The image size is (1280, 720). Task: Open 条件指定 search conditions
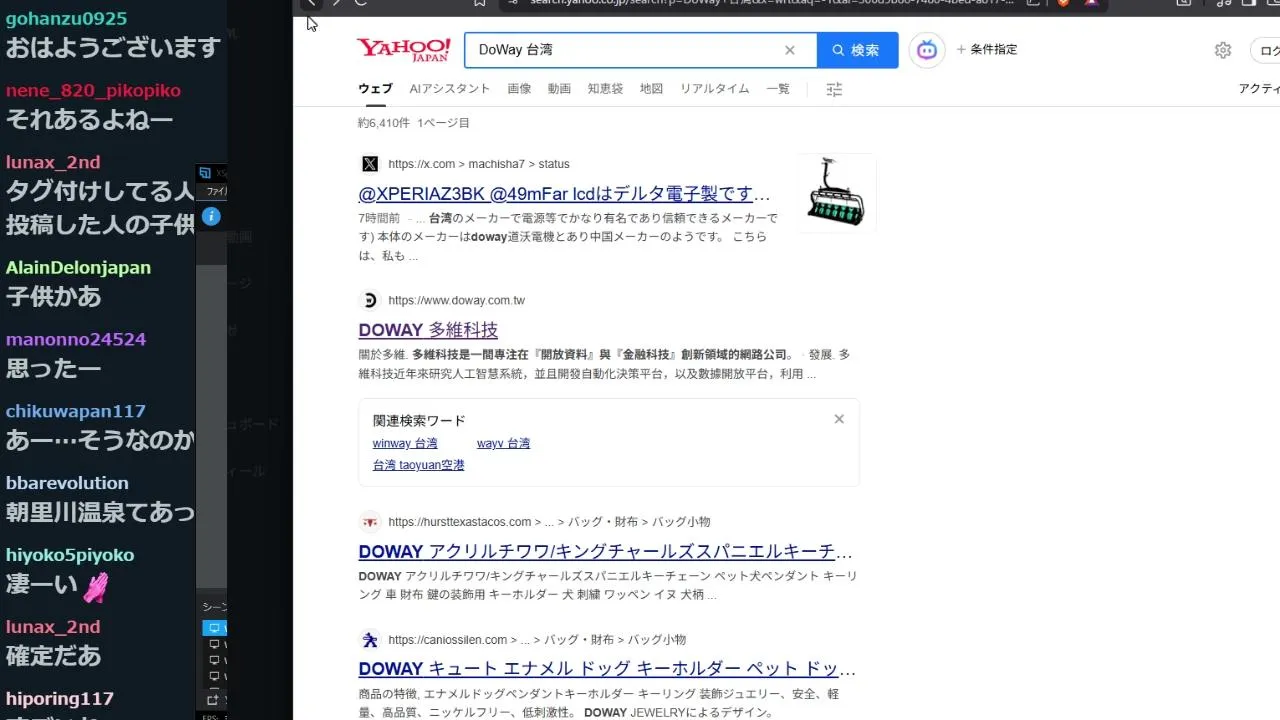[987, 50]
